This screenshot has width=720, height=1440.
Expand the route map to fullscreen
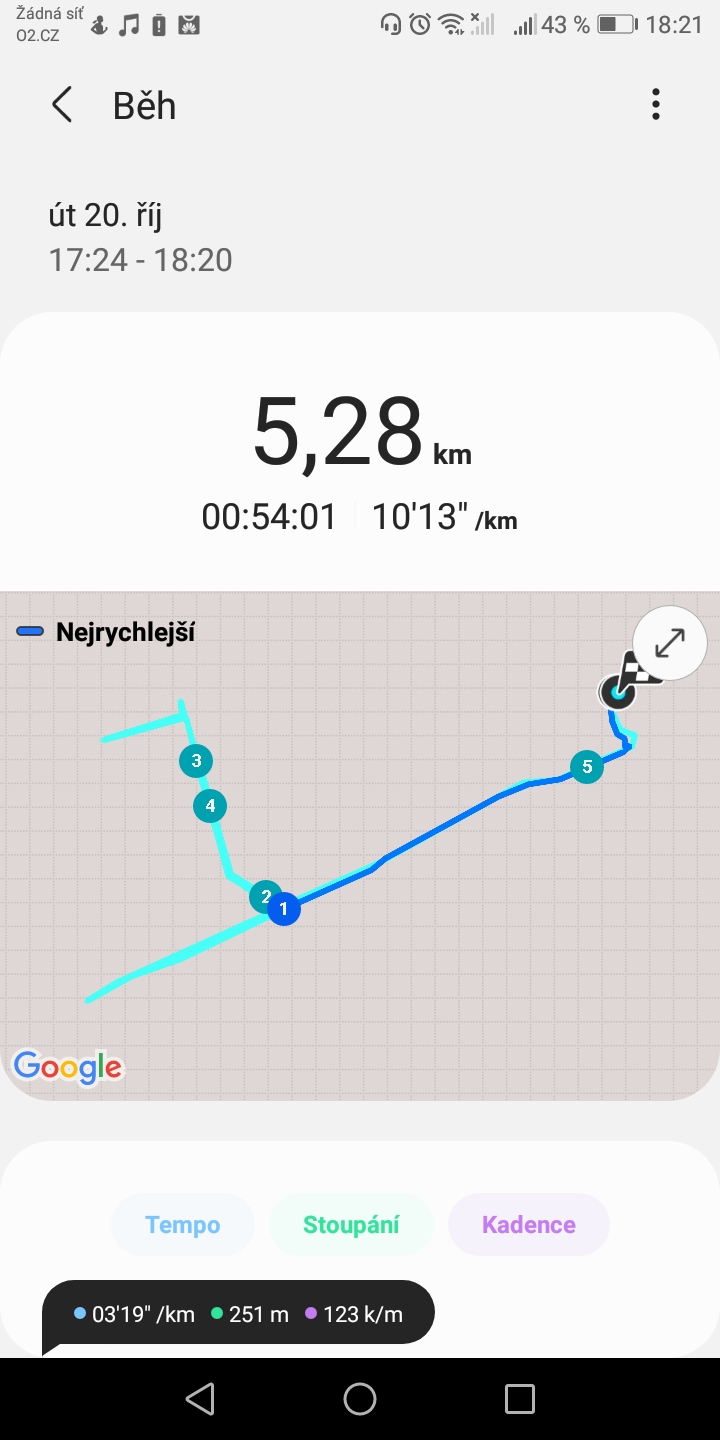click(x=669, y=643)
